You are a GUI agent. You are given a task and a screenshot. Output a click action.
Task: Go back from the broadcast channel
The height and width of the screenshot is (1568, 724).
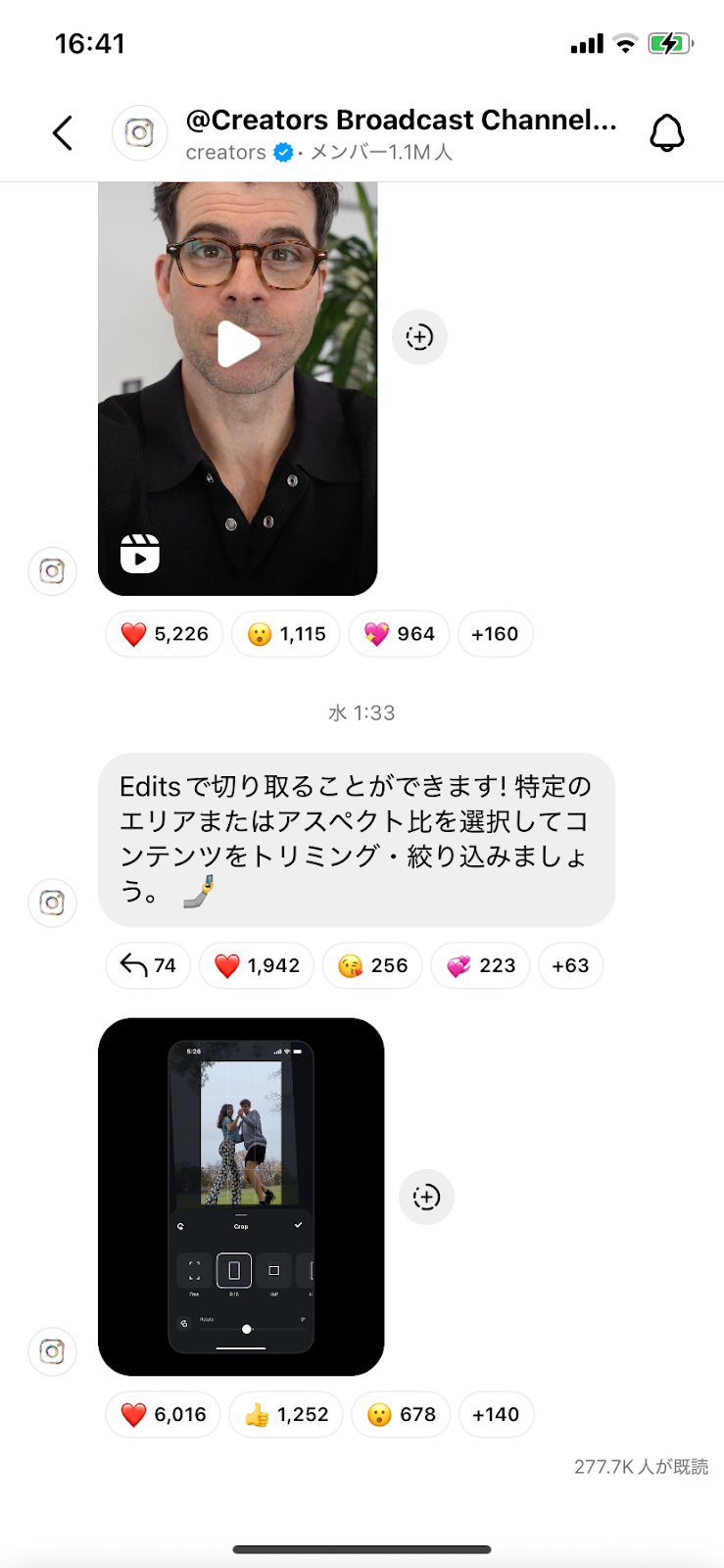63,133
